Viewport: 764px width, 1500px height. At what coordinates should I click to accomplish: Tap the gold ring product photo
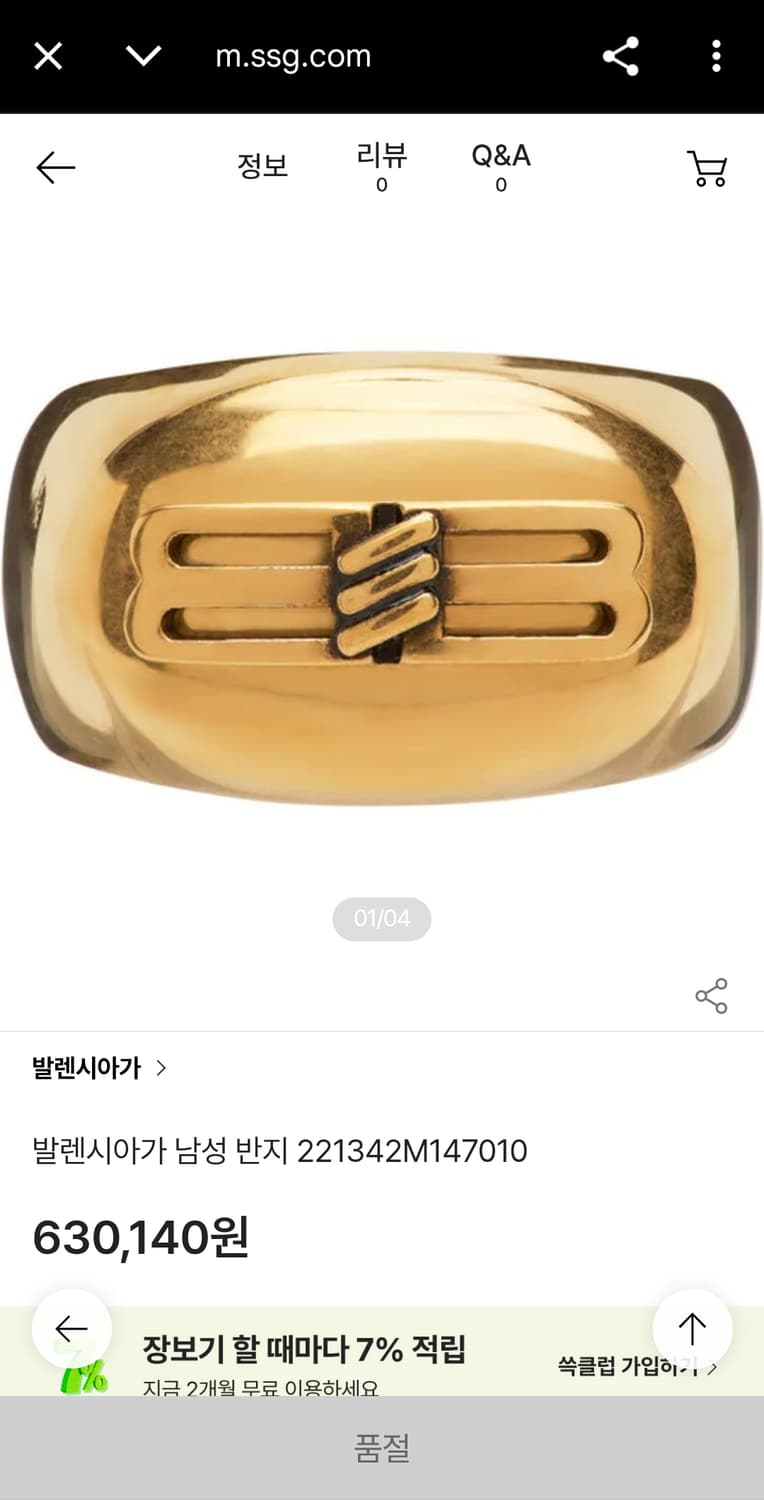click(382, 560)
